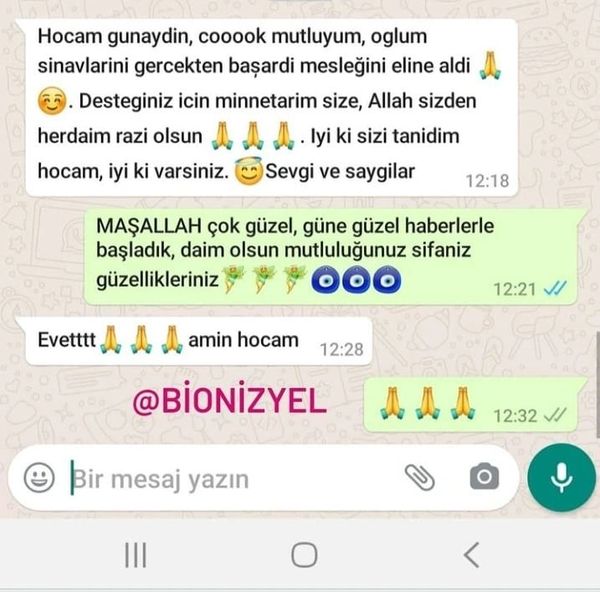Tap the green microphone voice message button
This screenshot has height=592, width=600.
(560, 478)
